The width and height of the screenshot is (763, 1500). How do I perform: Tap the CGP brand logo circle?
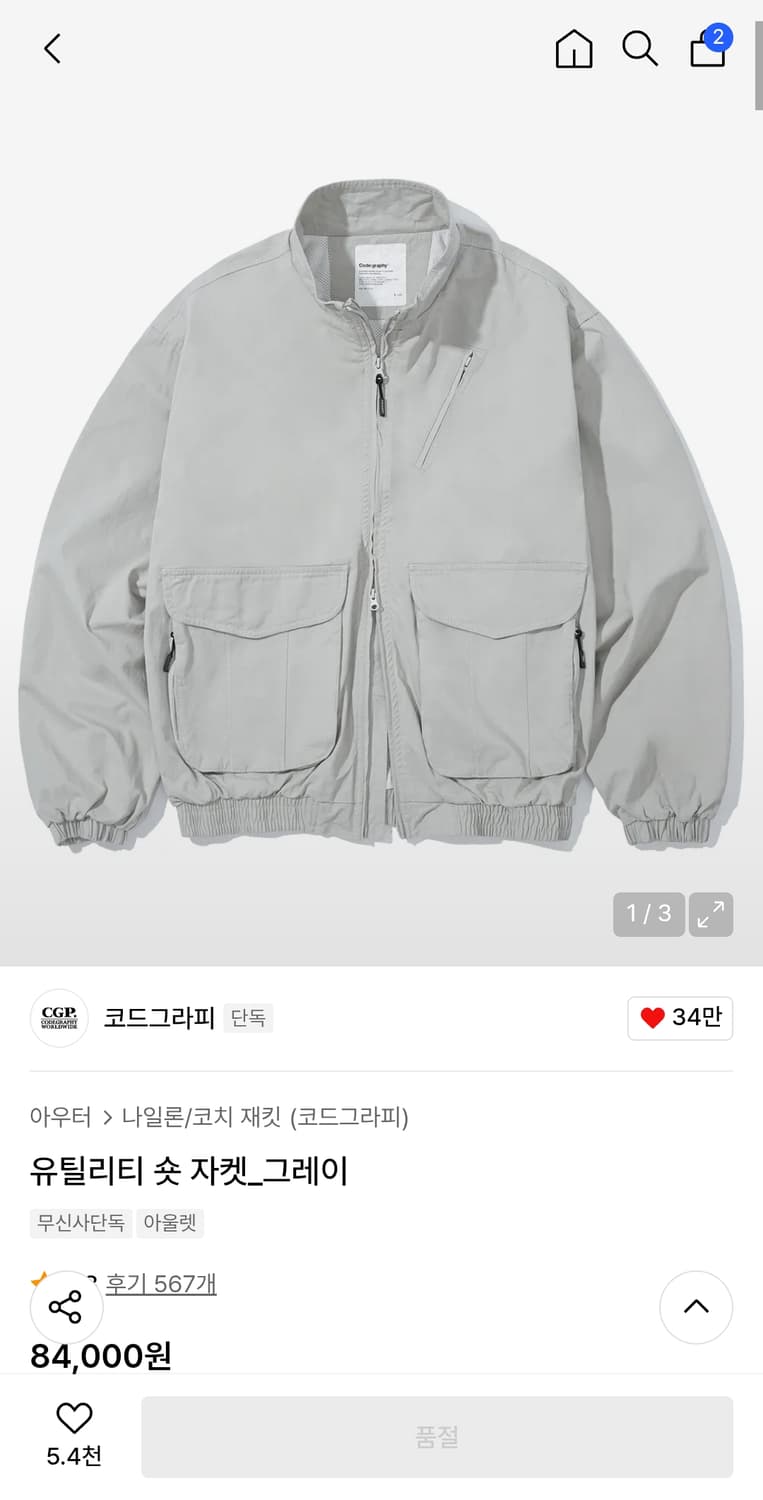coord(59,1018)
